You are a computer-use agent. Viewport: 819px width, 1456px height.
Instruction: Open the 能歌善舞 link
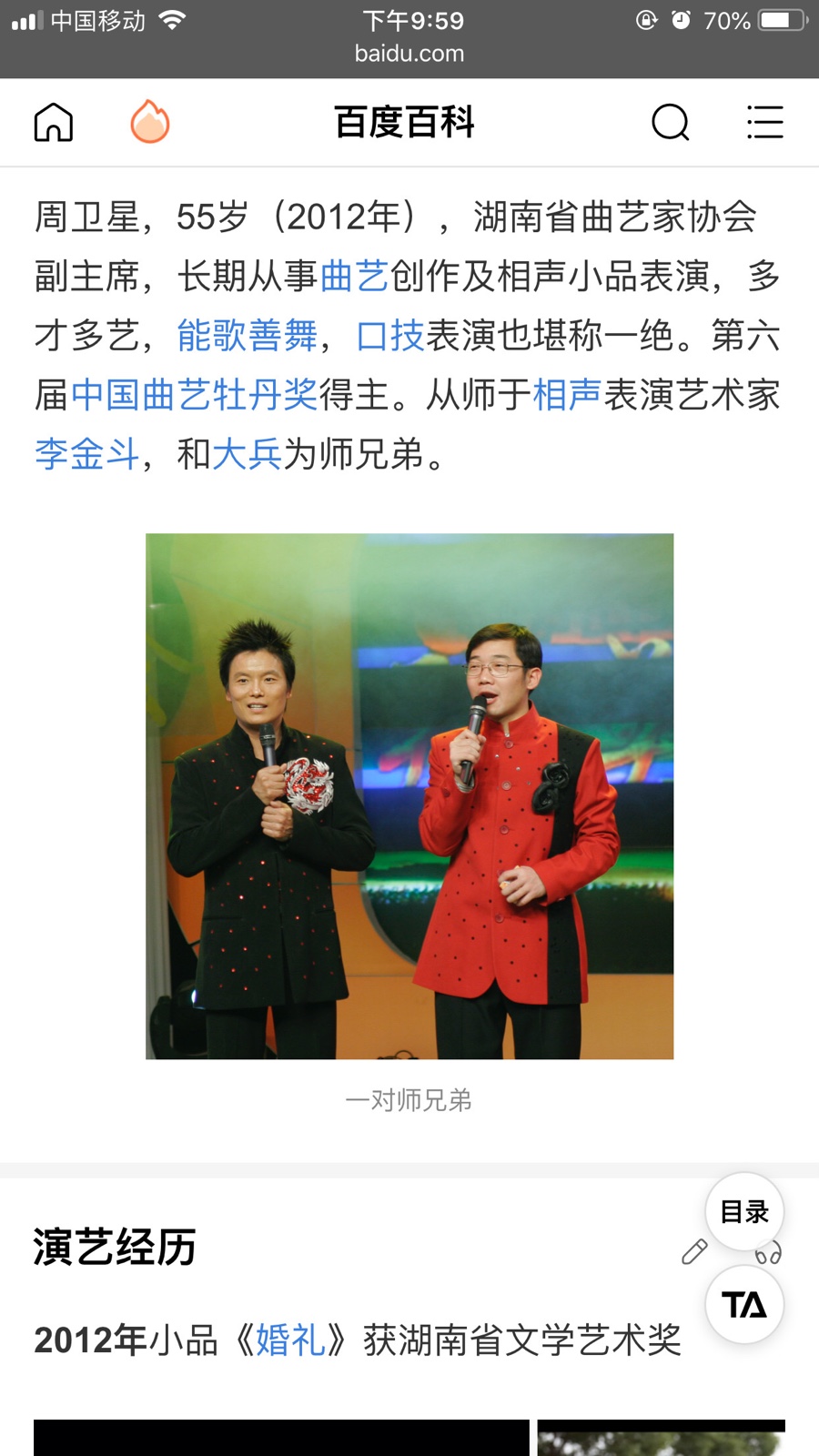click(x=247, y=336)
